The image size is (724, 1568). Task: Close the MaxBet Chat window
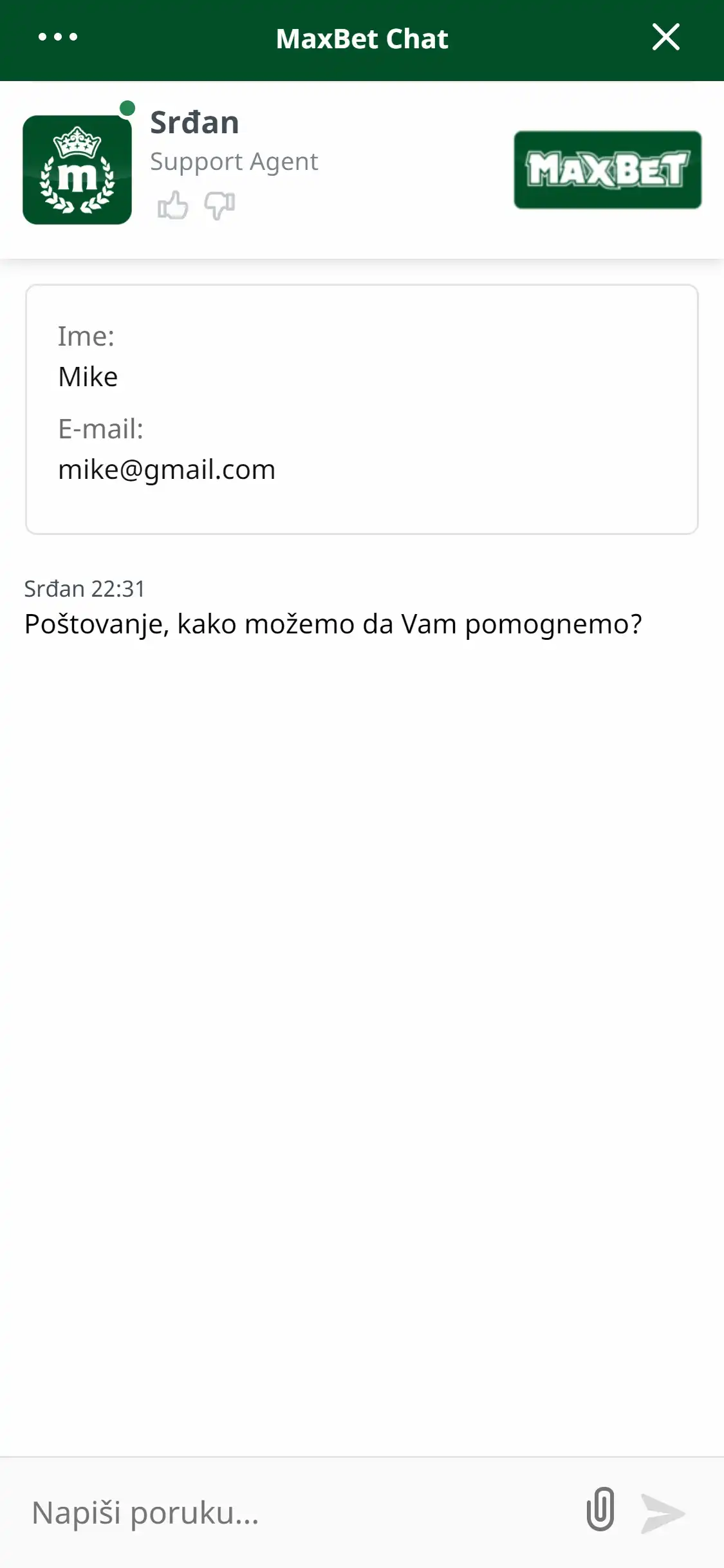665,37
